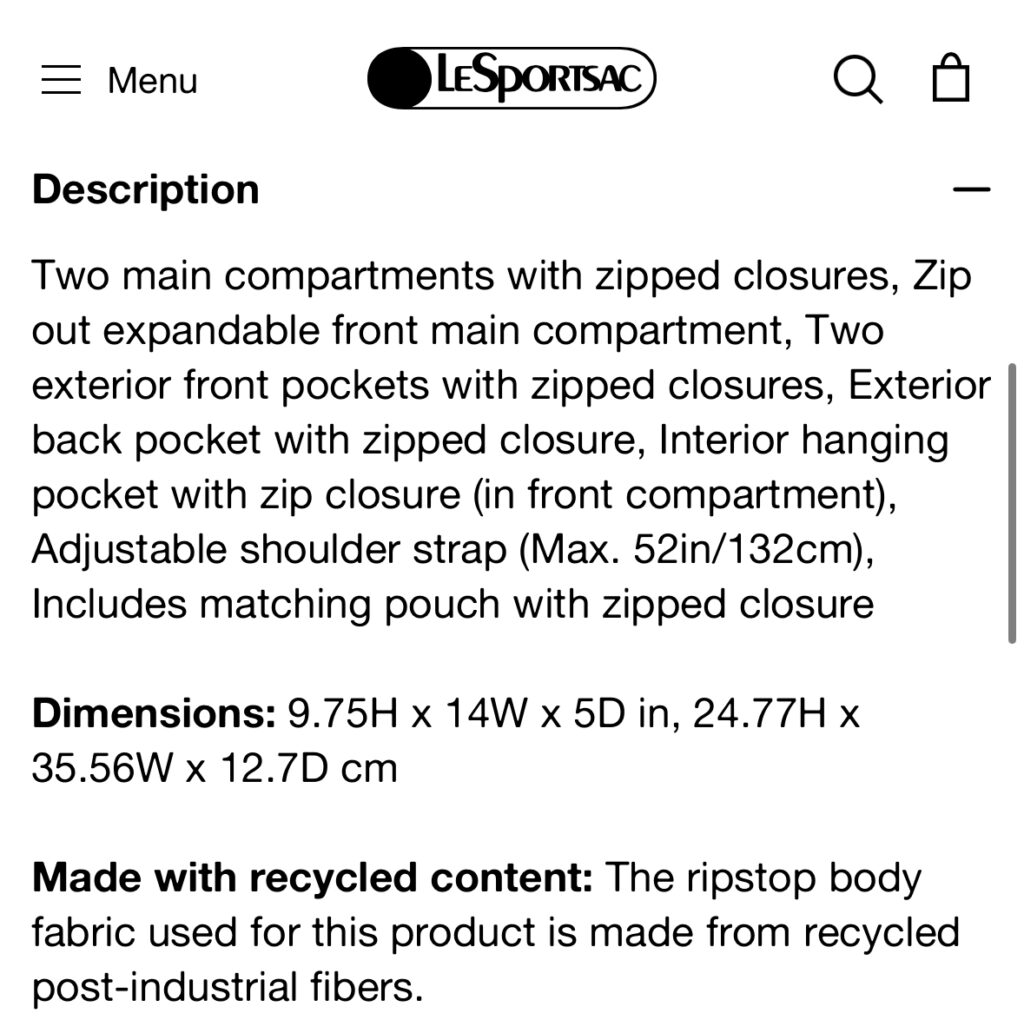This screenshot has width=1024, height=1020.
Task: Open the search icon
Action: point(857,80)
